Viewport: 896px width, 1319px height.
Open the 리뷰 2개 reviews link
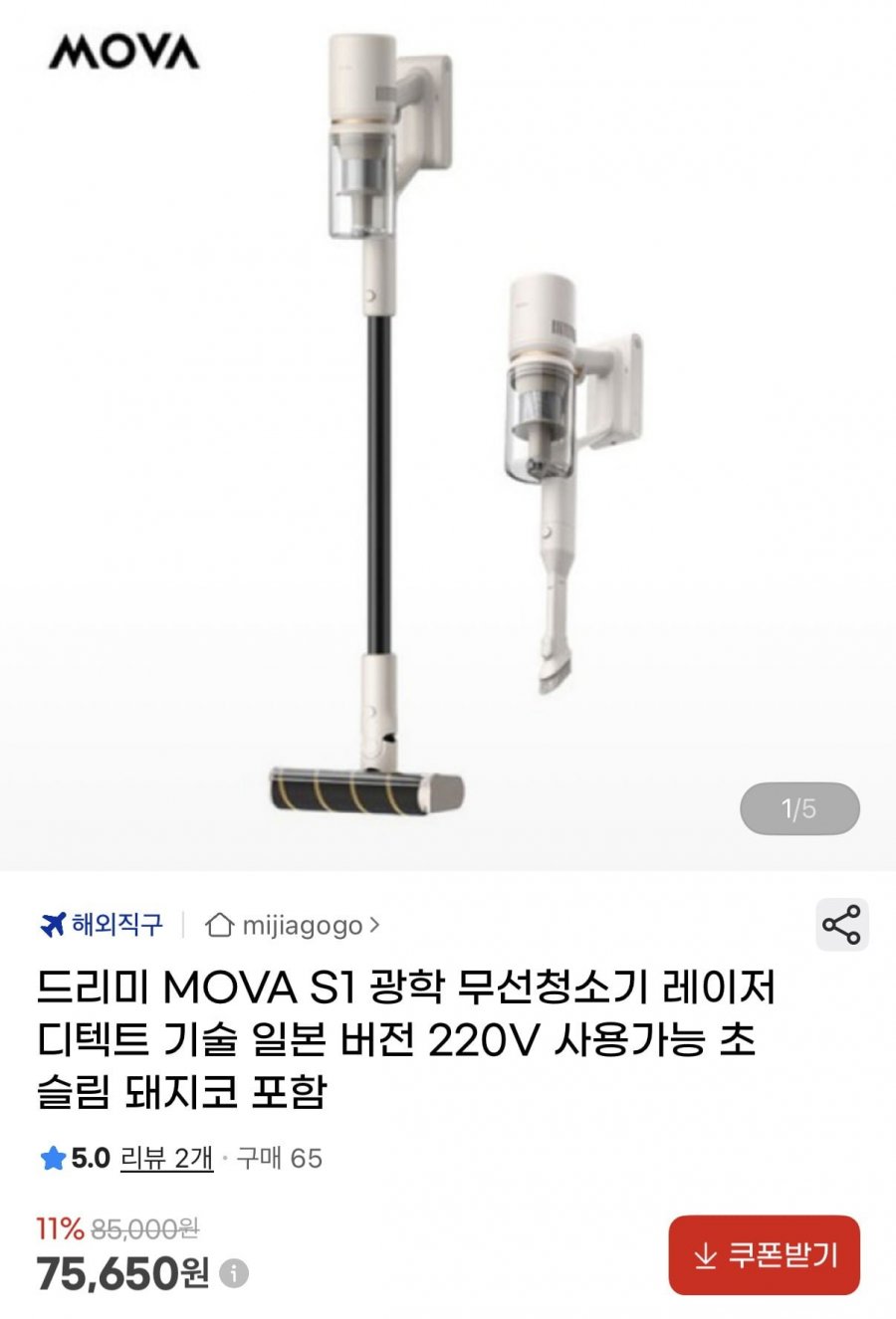[166, 1158]
